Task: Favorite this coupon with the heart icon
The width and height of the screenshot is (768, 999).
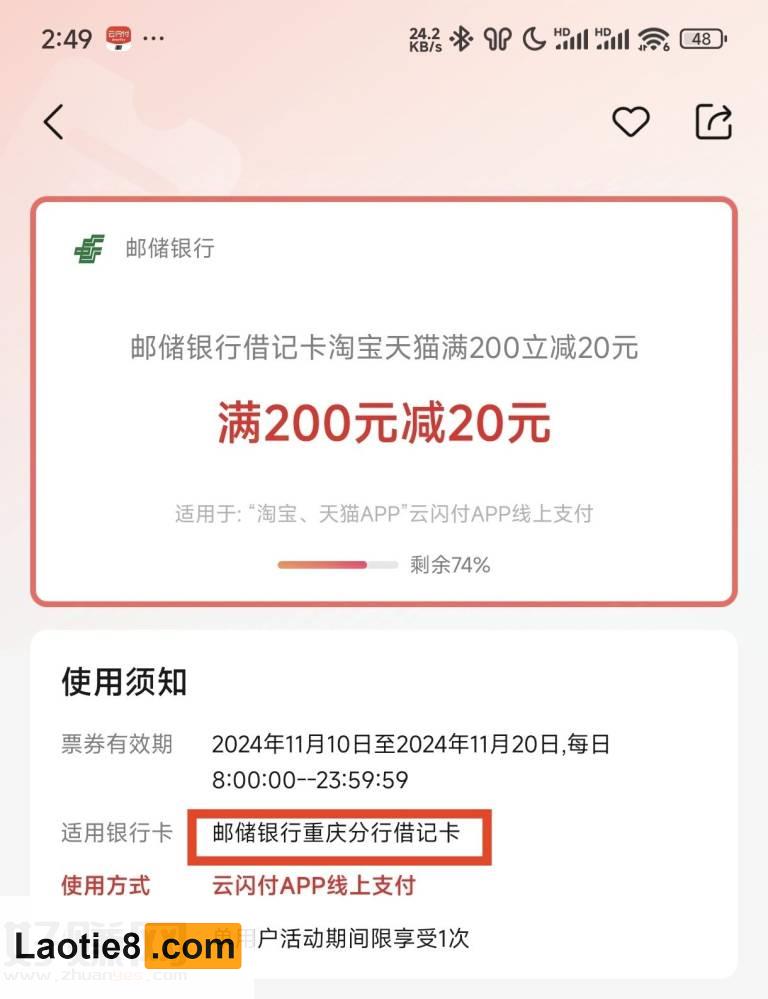Action: pos(630,122)
